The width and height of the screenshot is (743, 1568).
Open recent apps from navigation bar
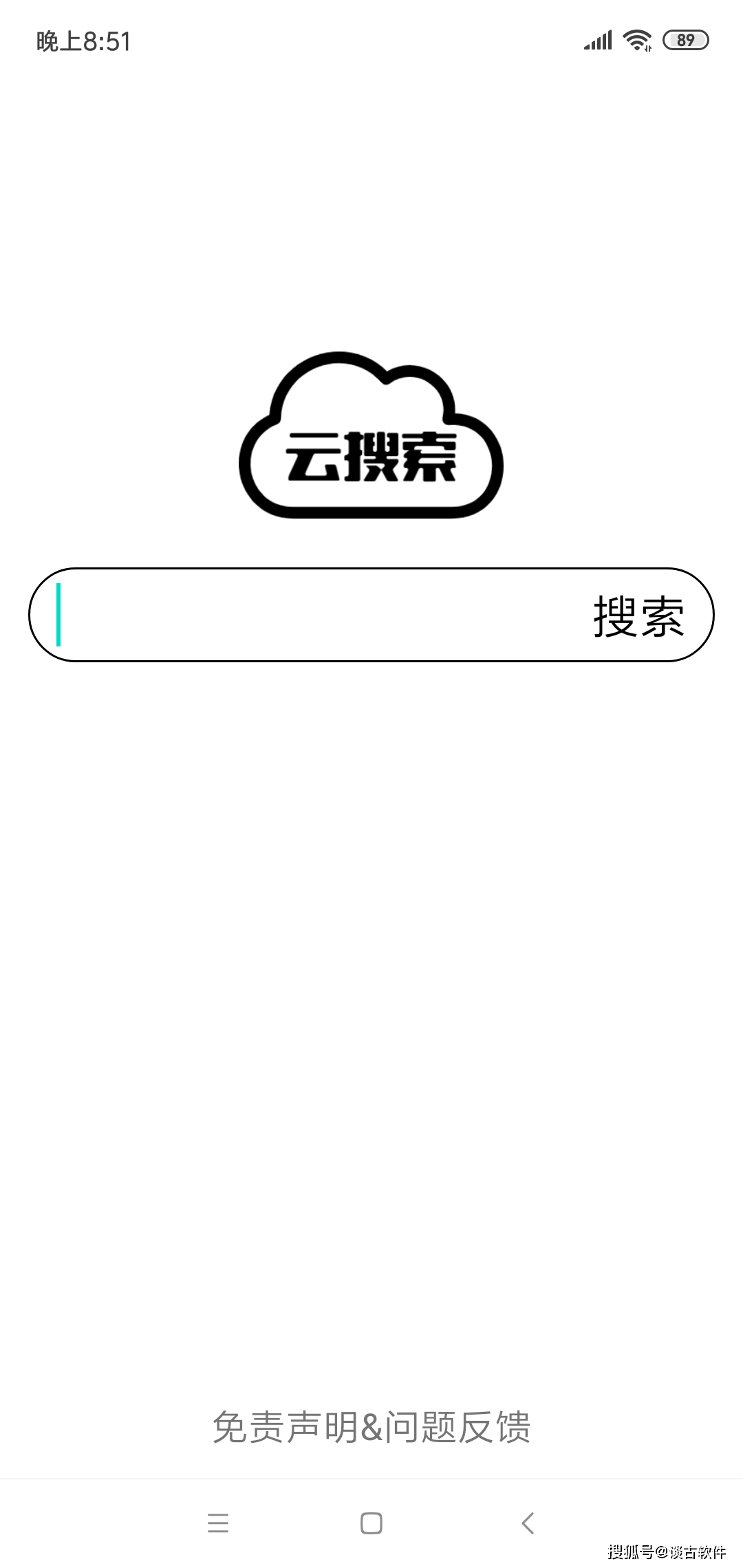(218, 1523)
